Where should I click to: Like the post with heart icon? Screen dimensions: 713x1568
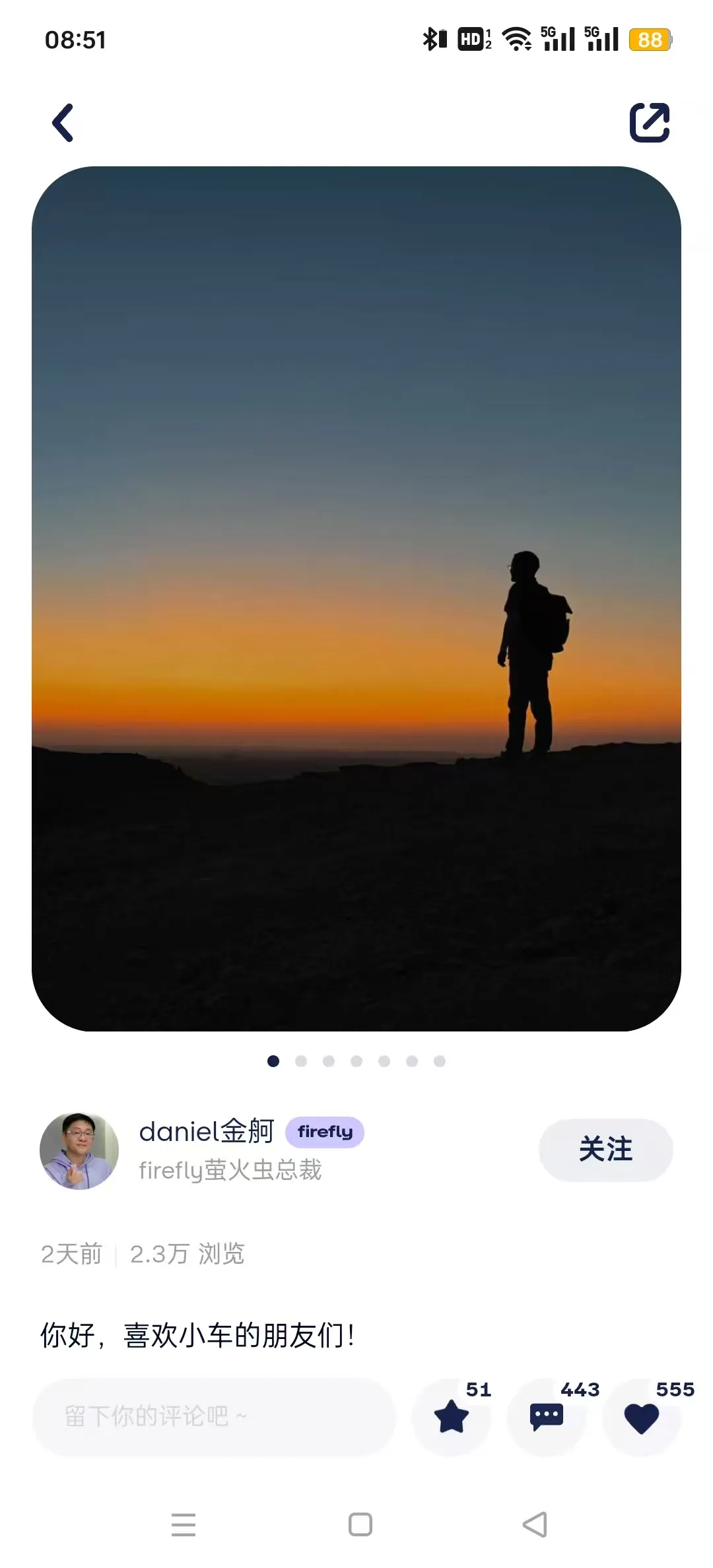coord(641,1418)
